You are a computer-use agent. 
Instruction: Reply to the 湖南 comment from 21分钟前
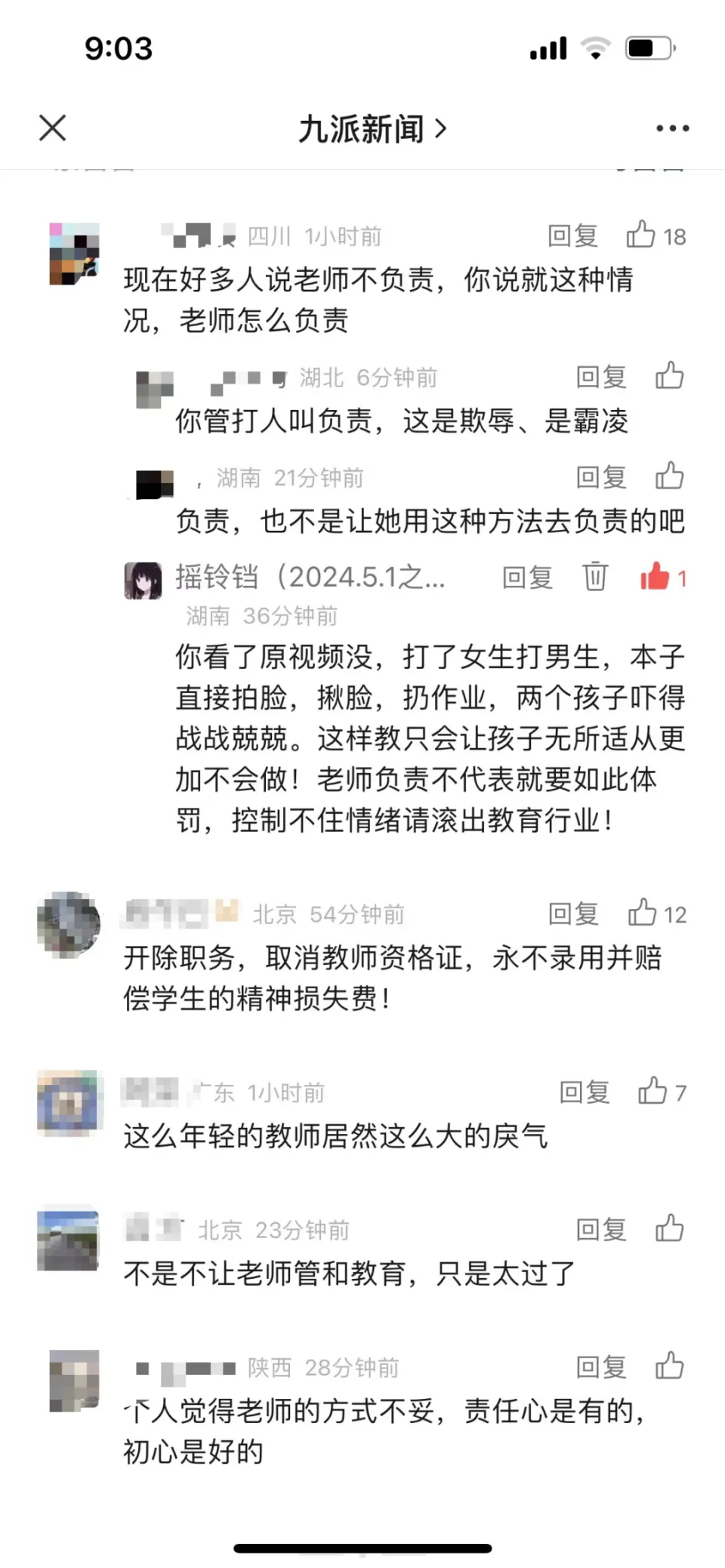[601, 477]
